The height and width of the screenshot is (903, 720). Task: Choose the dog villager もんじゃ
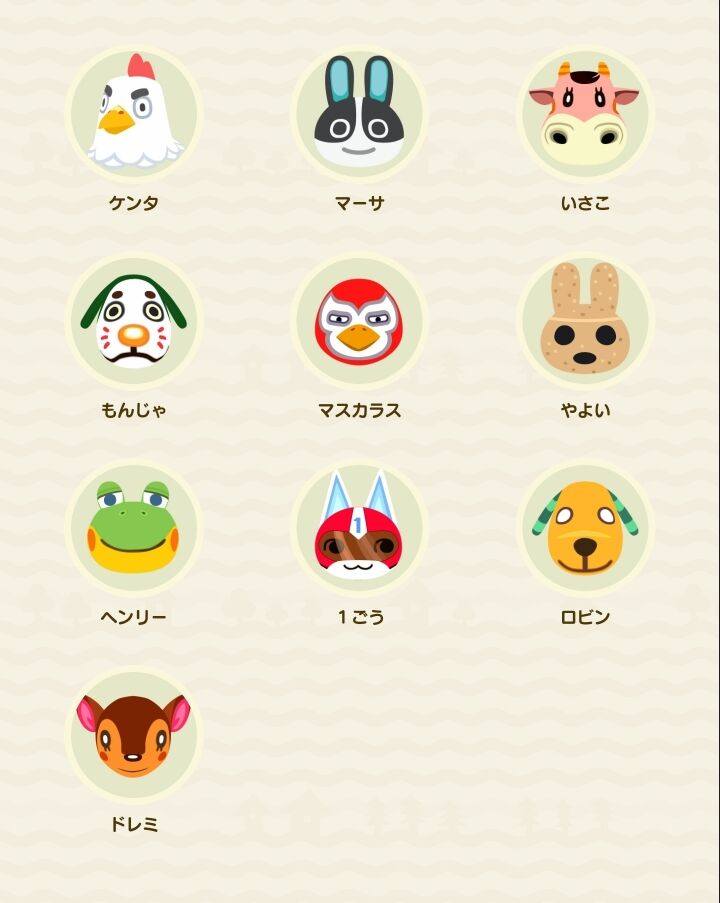134,321
